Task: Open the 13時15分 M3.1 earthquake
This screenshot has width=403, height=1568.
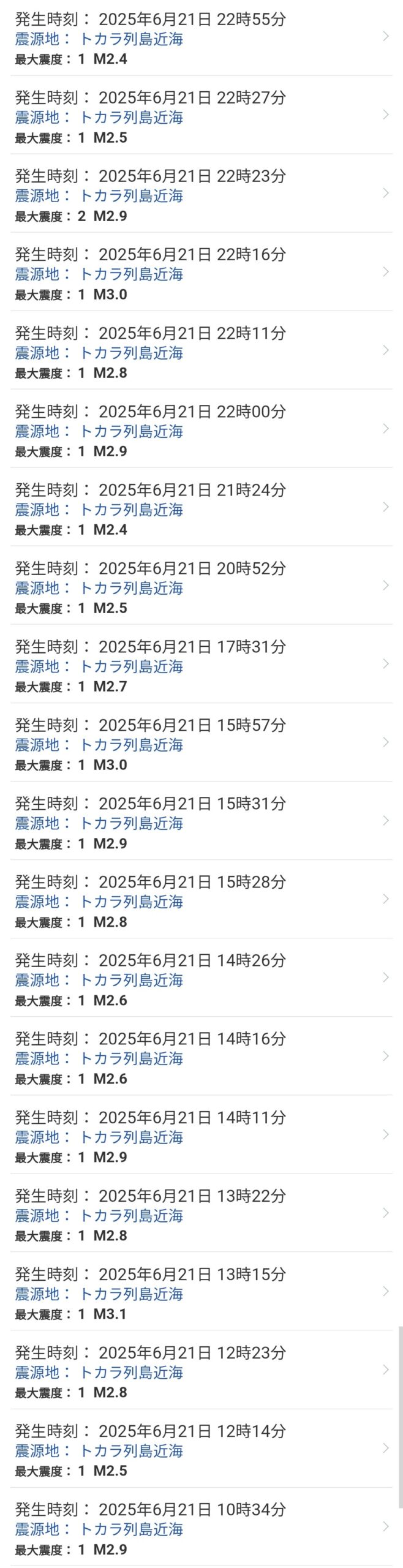Action: [201, 1293]
